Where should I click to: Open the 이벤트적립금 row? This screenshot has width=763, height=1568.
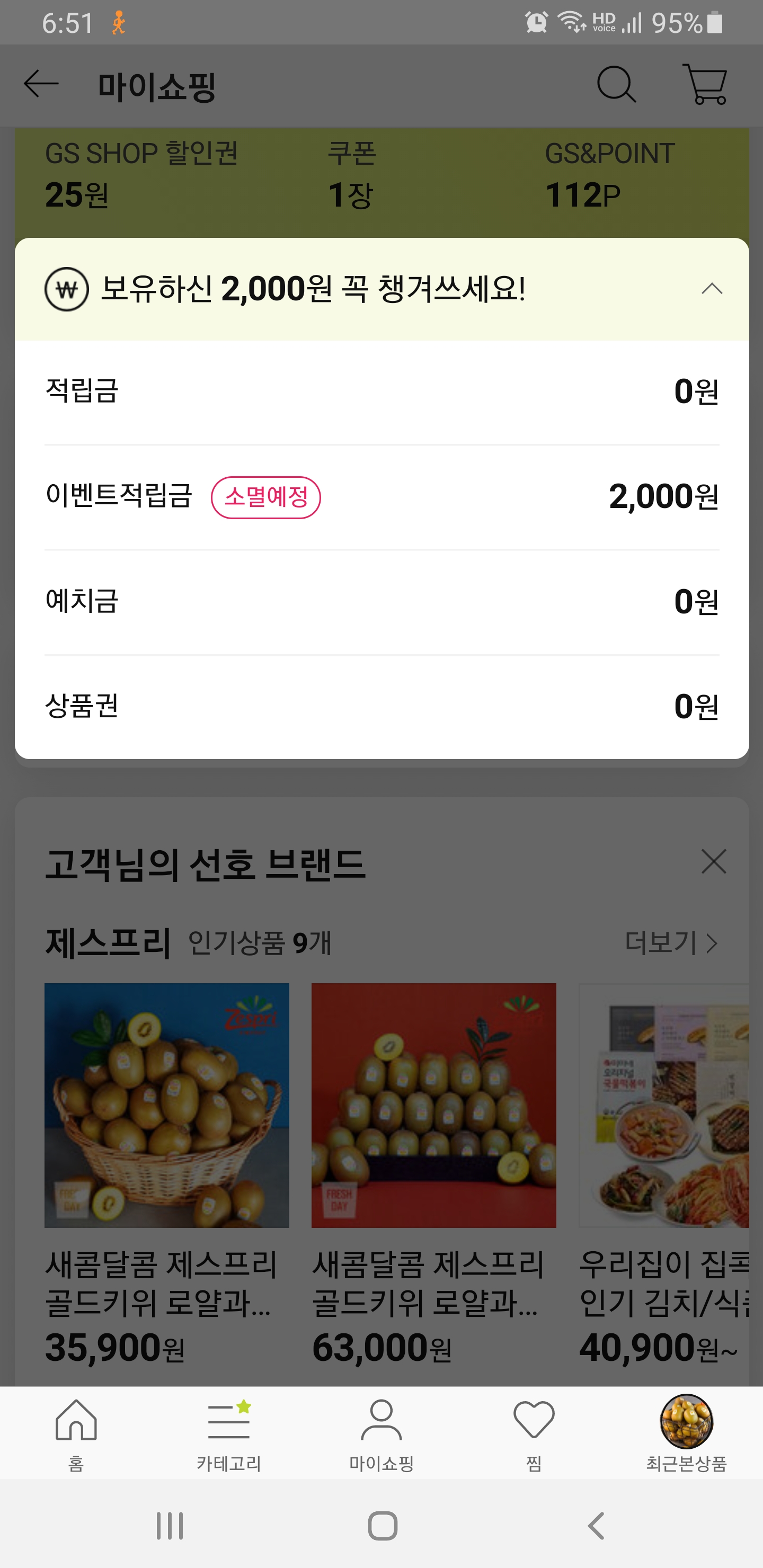[x=382, y=497]
